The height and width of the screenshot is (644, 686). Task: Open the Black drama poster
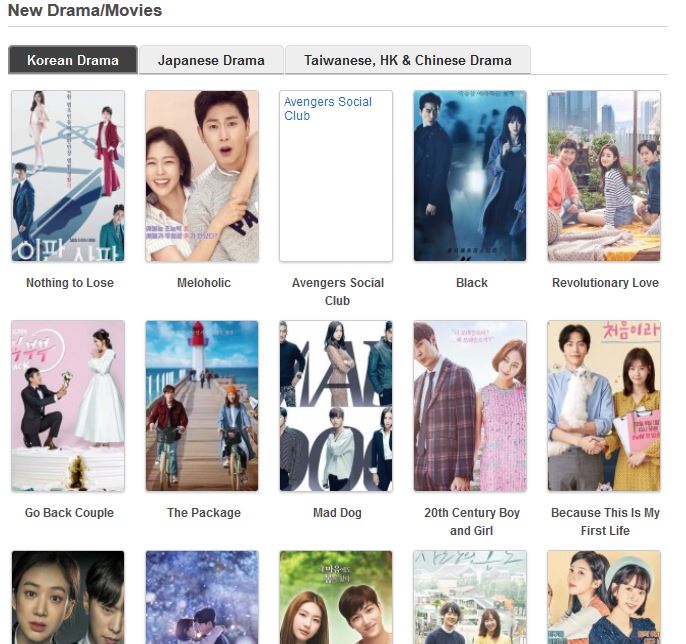(x=470, y=176)
